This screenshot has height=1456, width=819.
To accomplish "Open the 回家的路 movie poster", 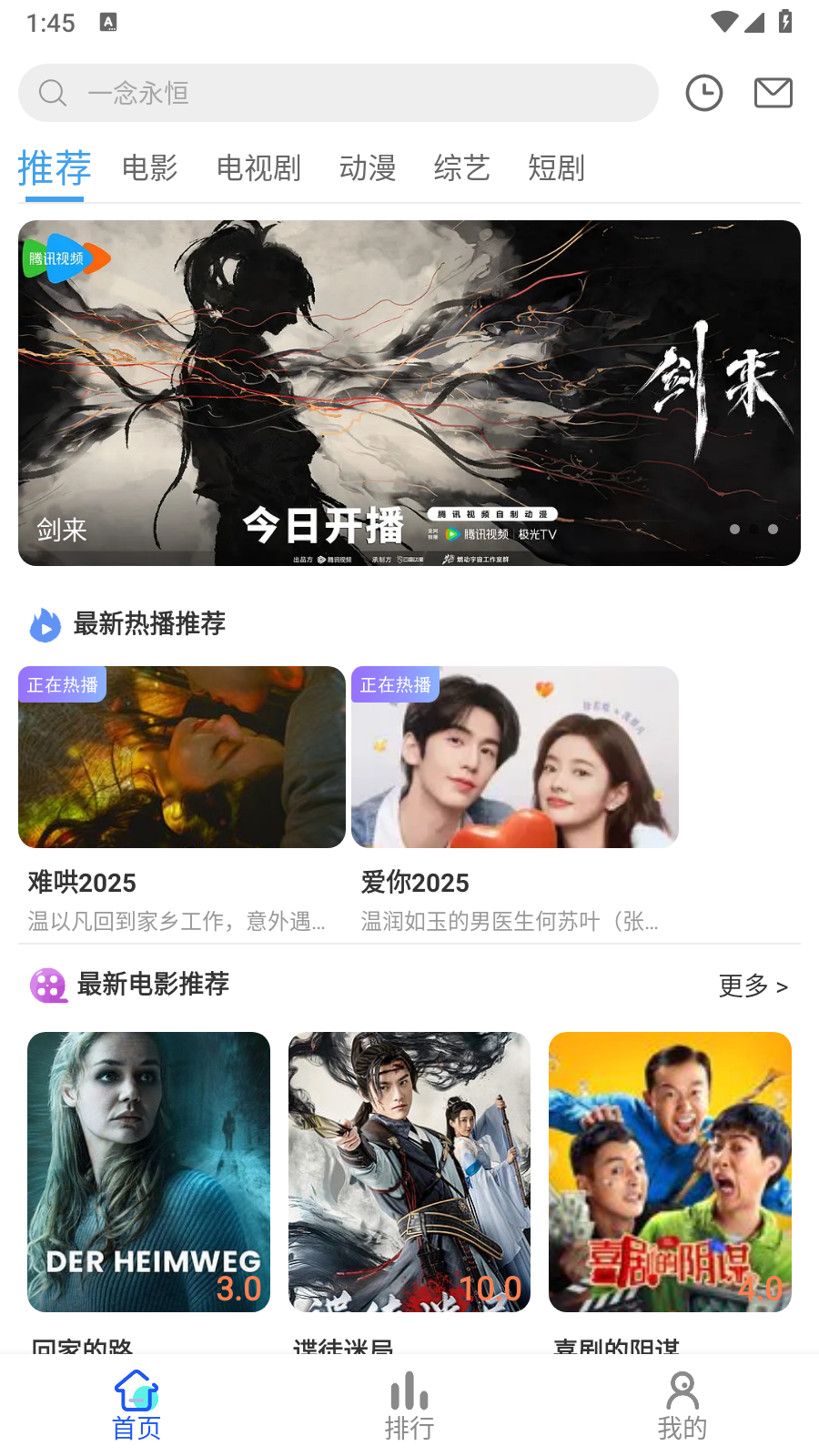I will click(x=148, y=1171).
